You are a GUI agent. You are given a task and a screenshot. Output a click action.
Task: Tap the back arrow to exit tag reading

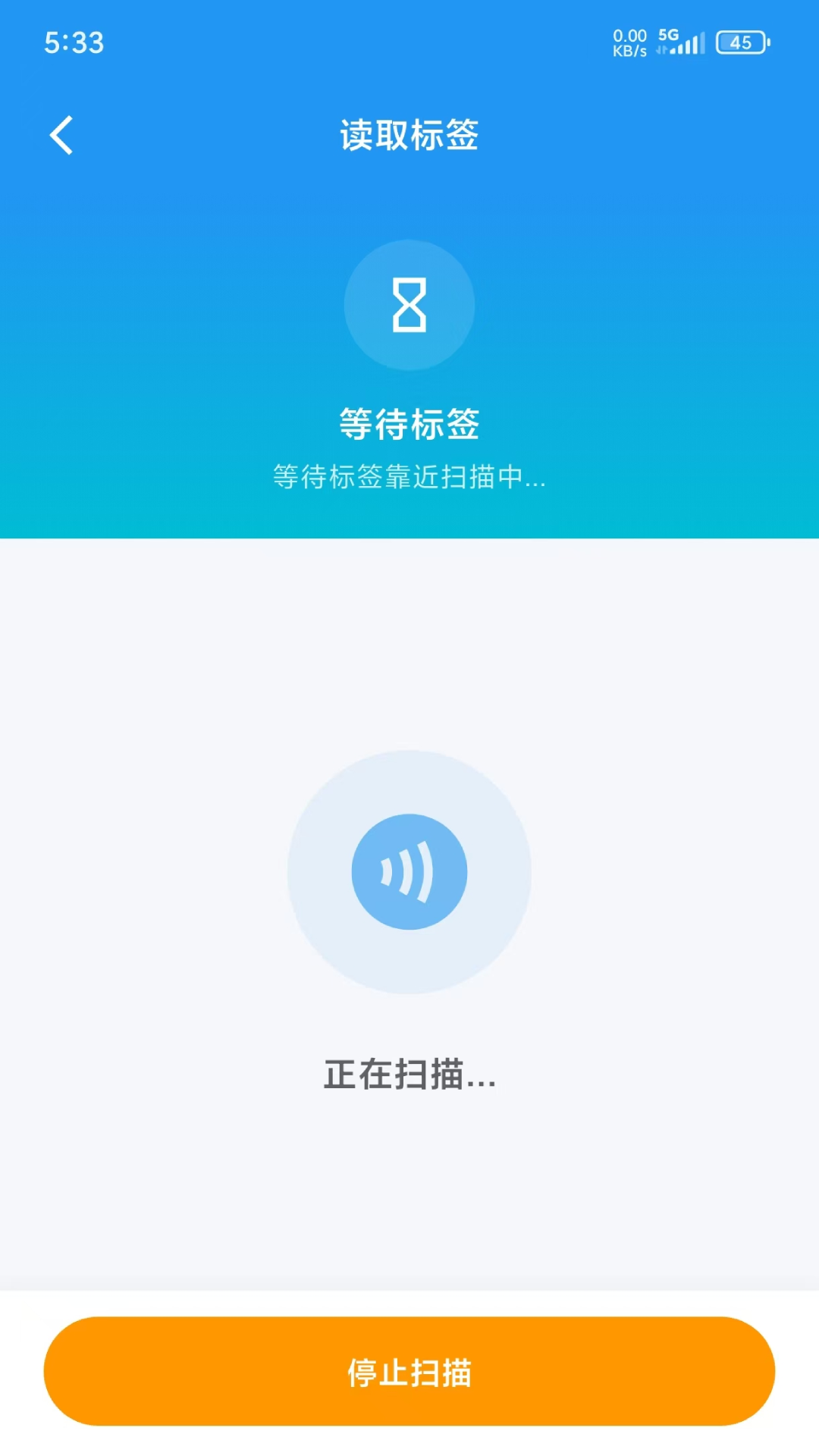point(61,134)
